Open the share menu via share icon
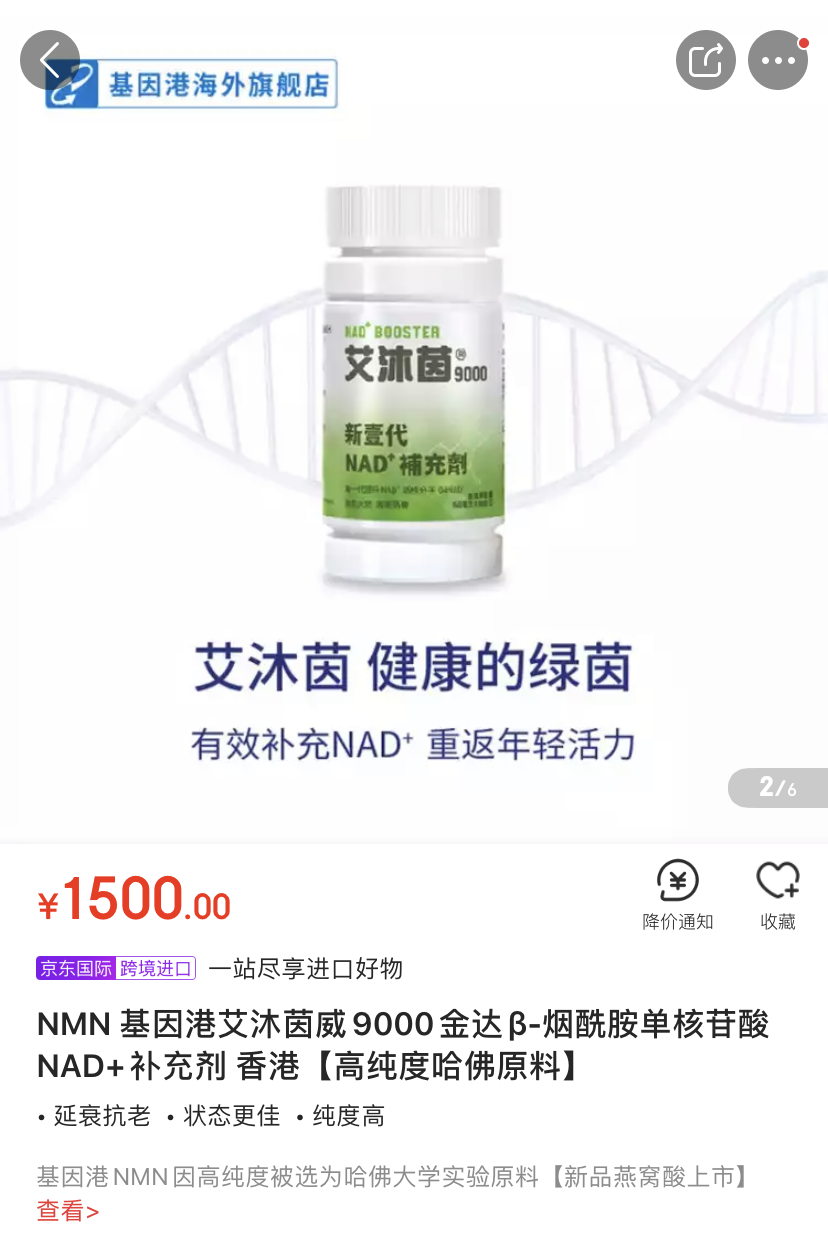Image resolution: width=828 pixels, height=1248 pixels. (706, 60)
